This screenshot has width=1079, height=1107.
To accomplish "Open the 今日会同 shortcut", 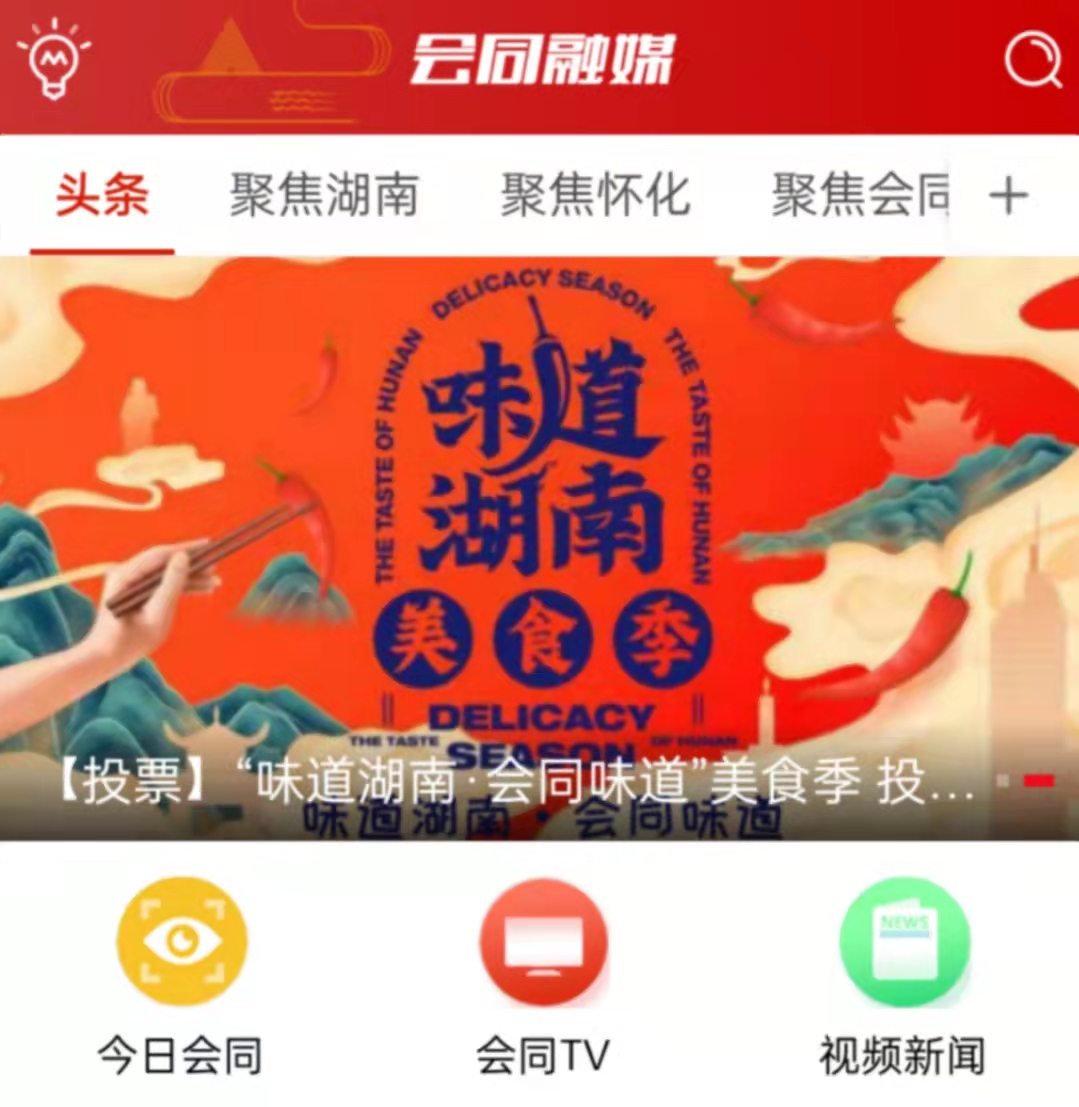I will coord(181,943).
